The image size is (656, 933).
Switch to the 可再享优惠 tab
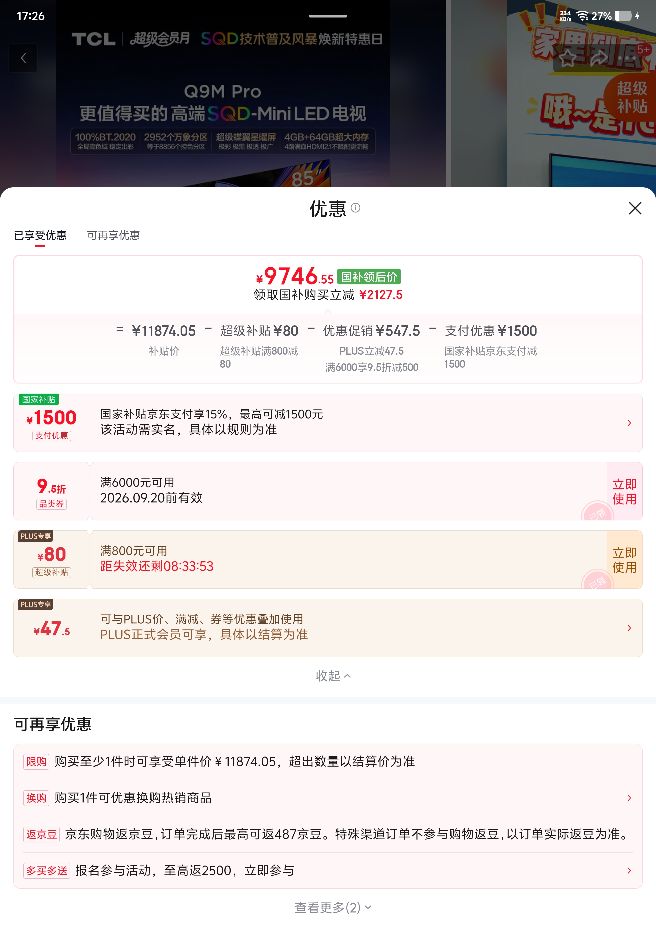pos(113,235)
